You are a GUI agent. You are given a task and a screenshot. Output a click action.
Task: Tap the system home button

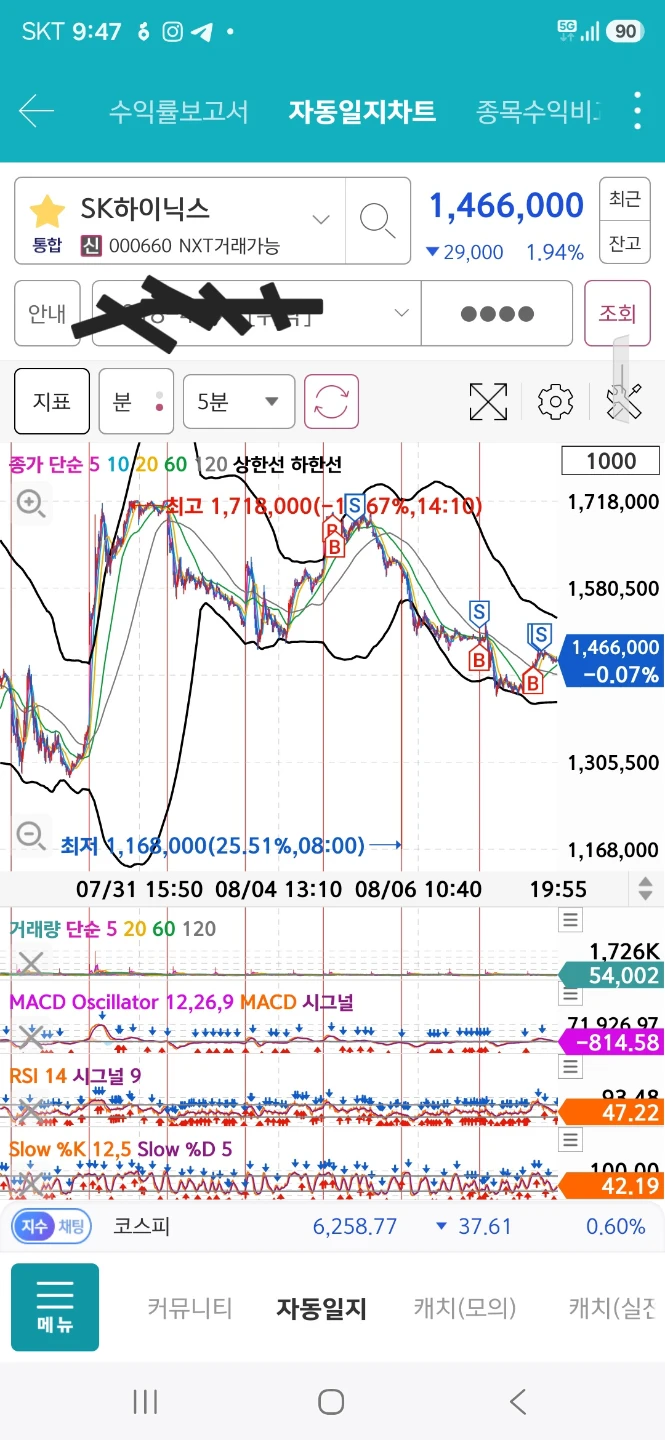[x=331, y=1402]
